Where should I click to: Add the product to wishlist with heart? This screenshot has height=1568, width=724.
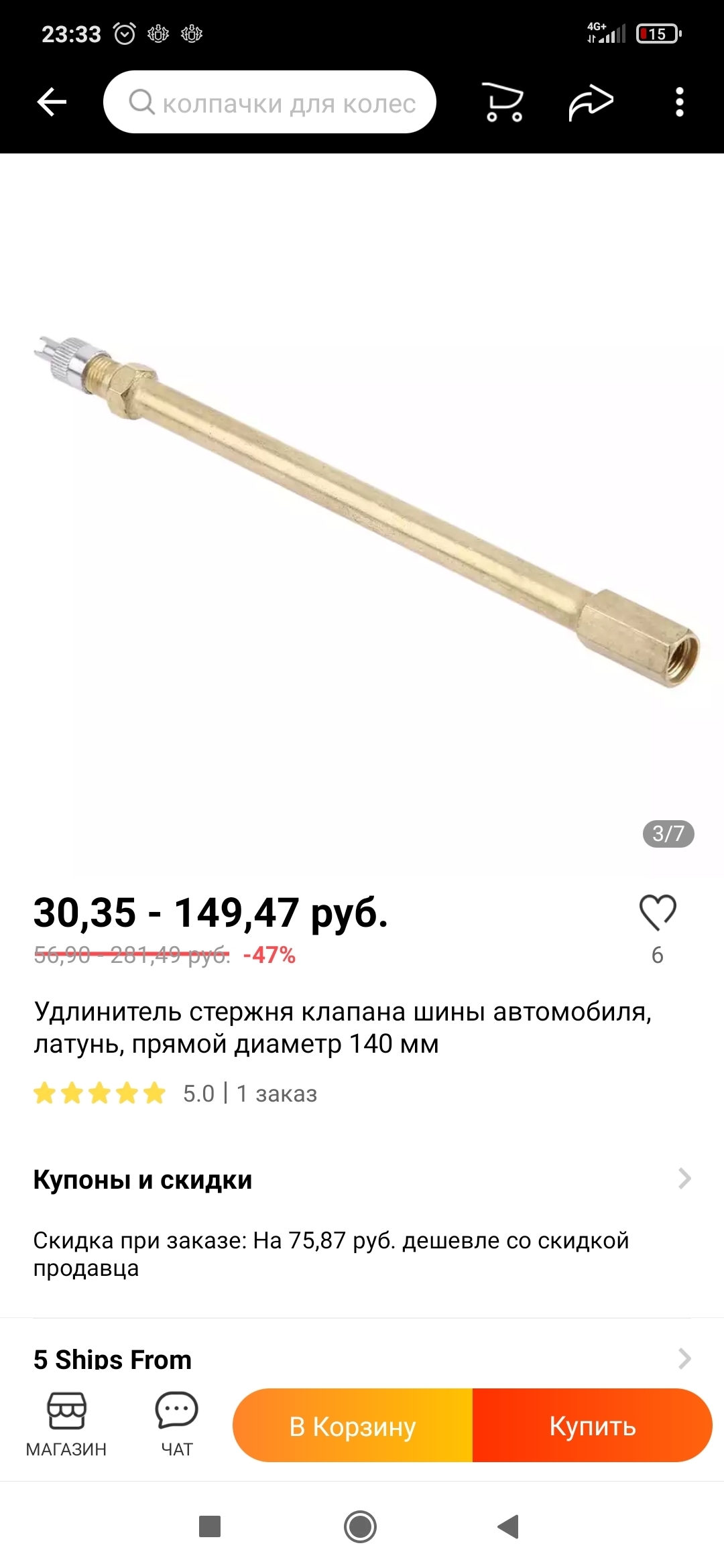click(x=658, y=913)
